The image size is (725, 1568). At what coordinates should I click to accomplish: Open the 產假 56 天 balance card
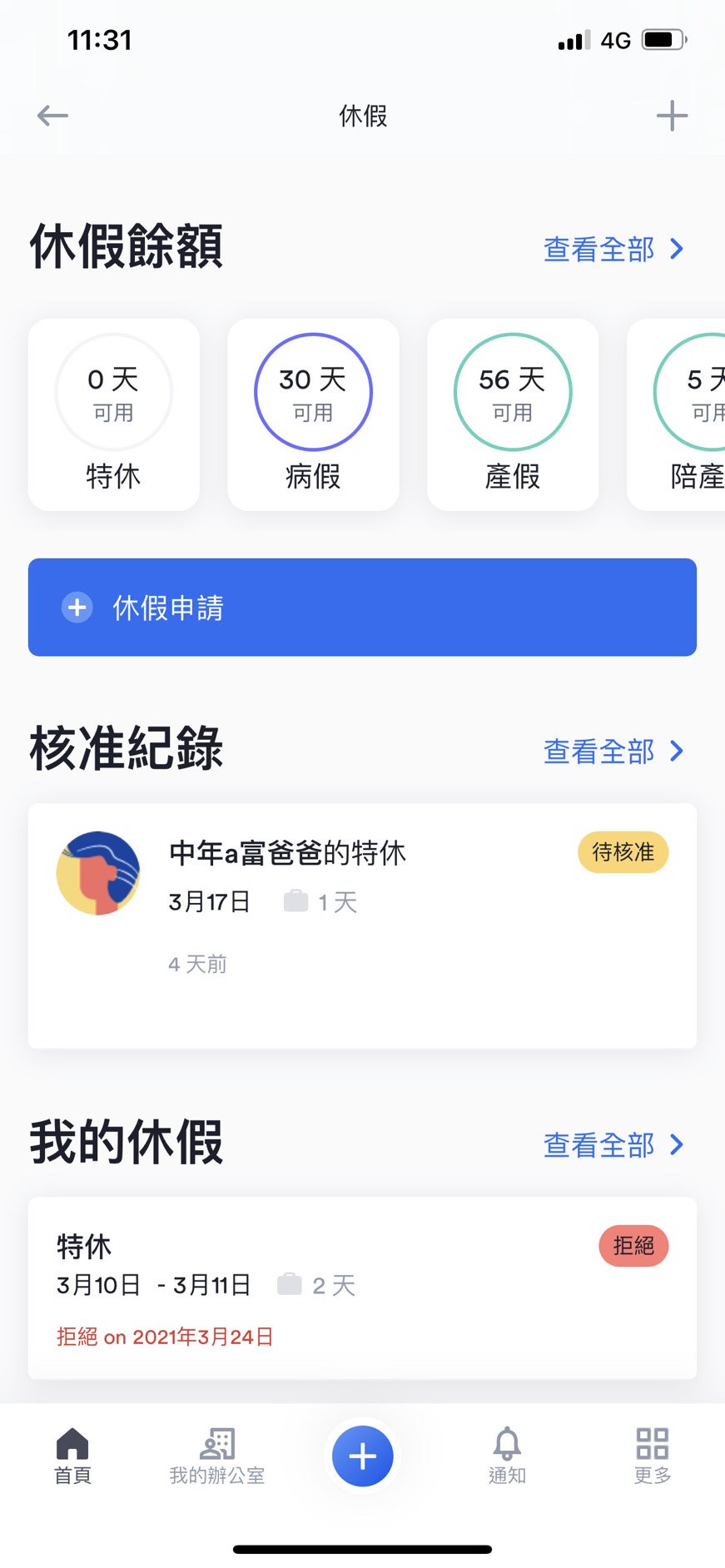tap(513, 414)
